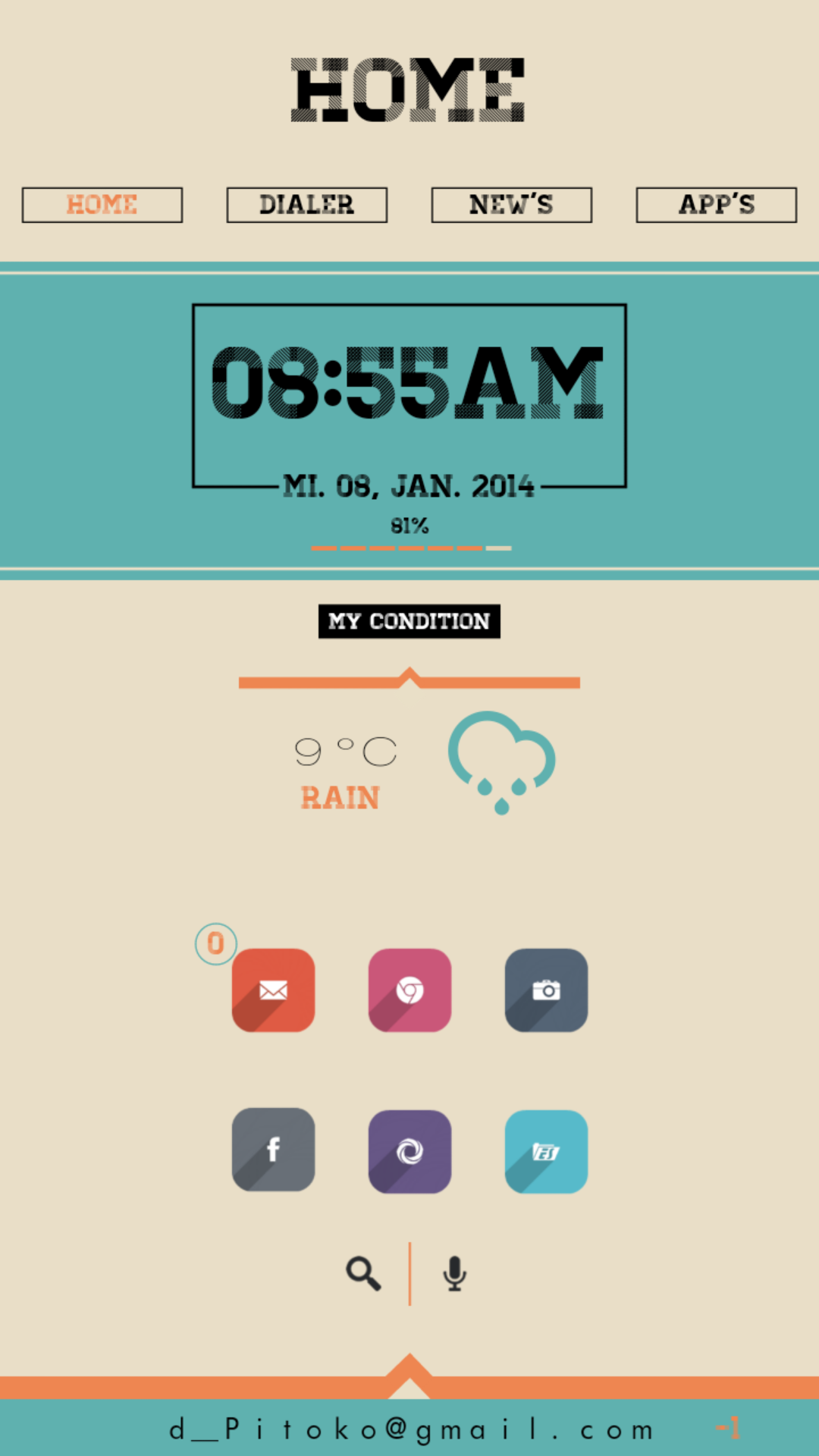Viewport: 819px width, 1456px height.
Task: Switch to the DIALER tab
Action: (307, 205)
